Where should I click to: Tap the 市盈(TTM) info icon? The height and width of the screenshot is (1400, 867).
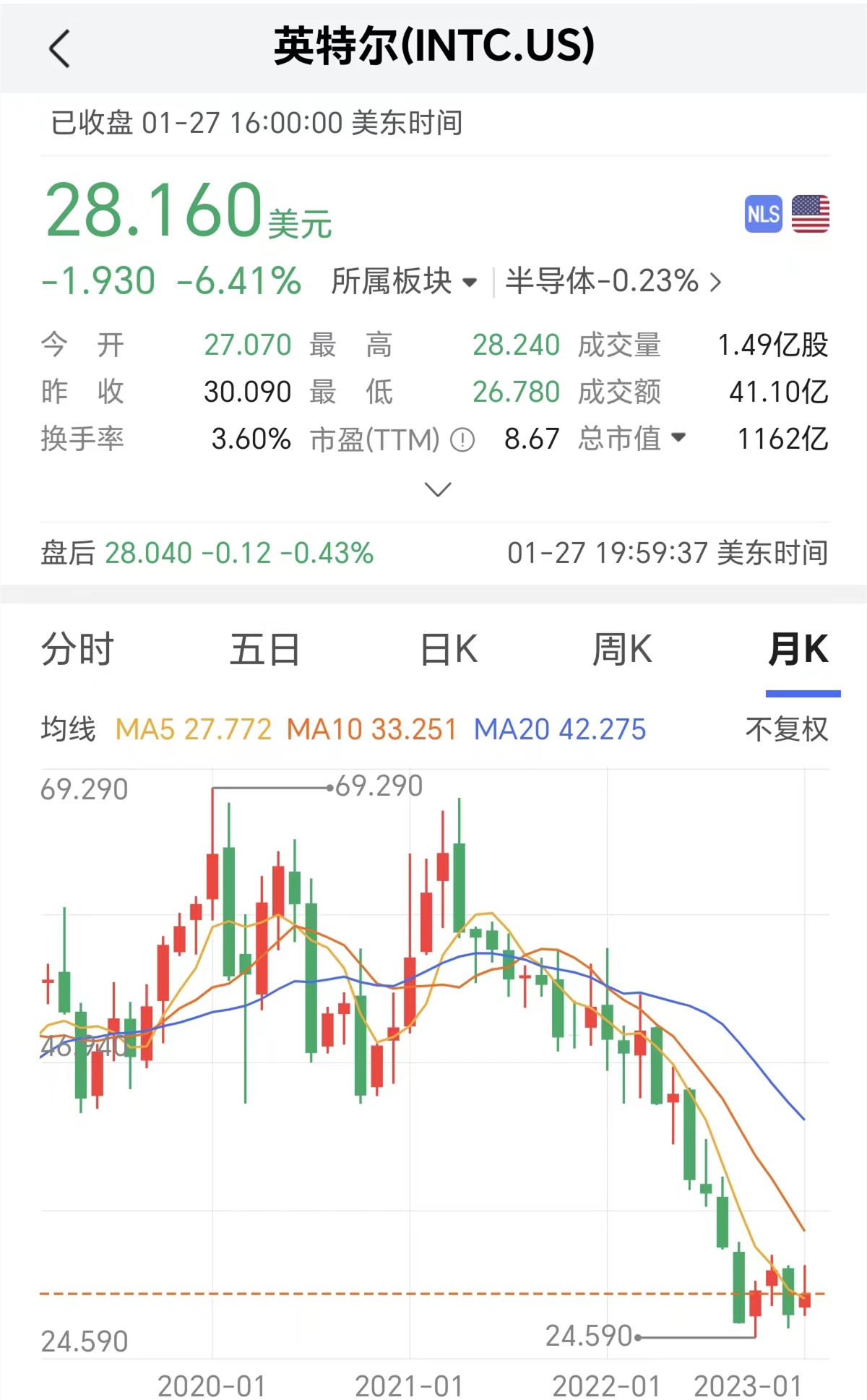[x=462, y=439]
